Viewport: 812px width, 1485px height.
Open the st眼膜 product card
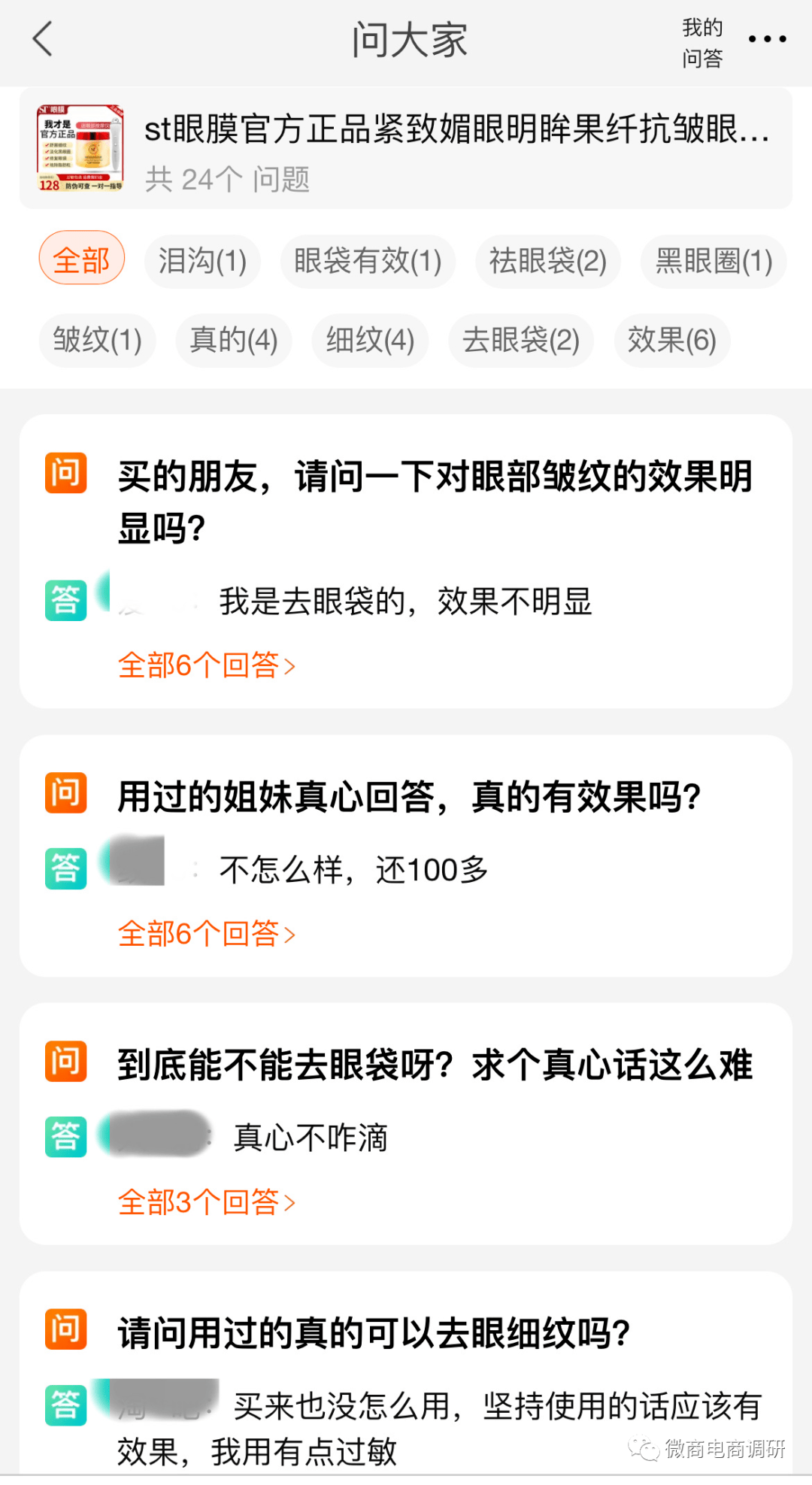pos(405,149)
